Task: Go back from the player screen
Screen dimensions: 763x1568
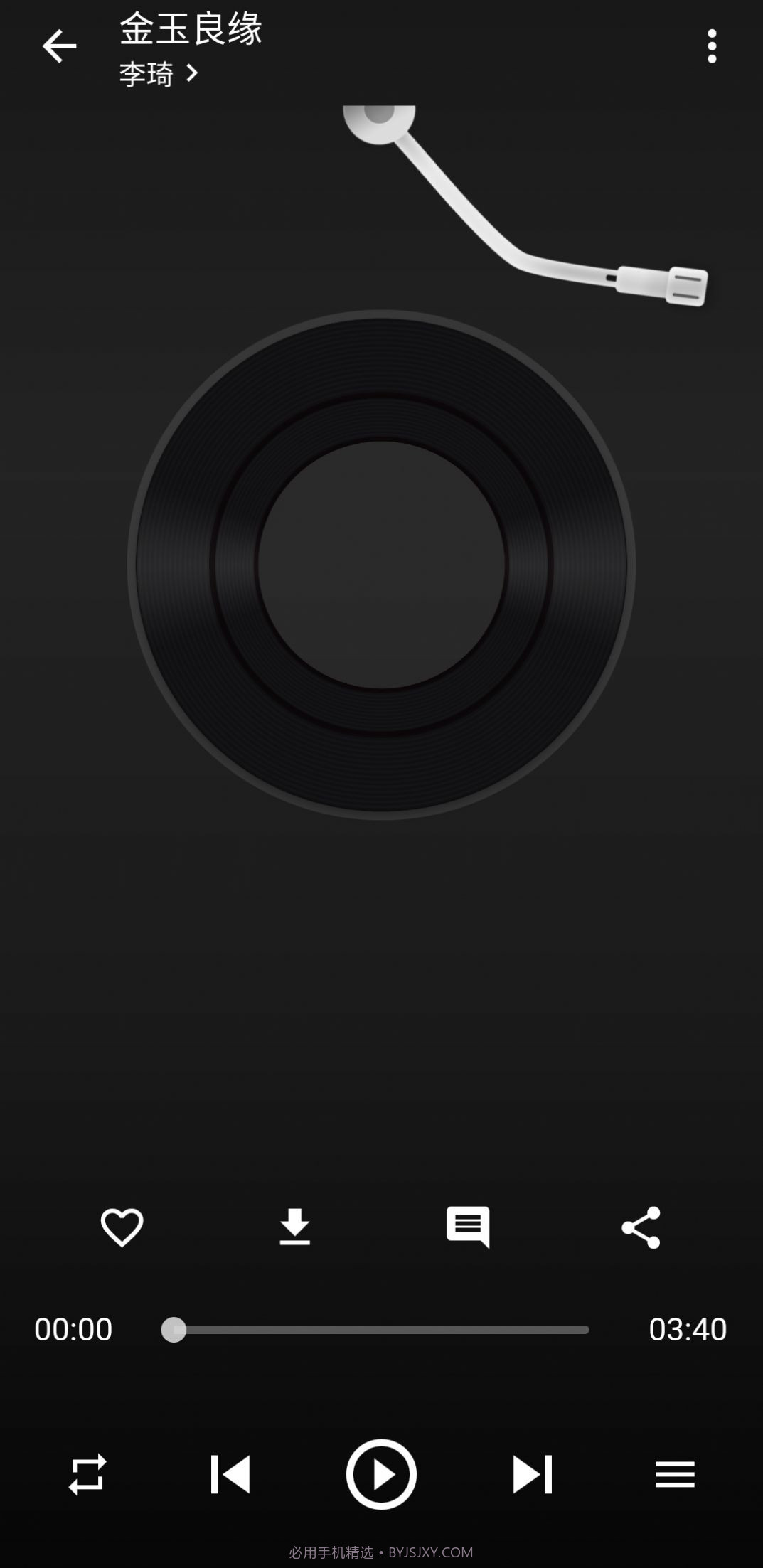Action: pos(59,47)
